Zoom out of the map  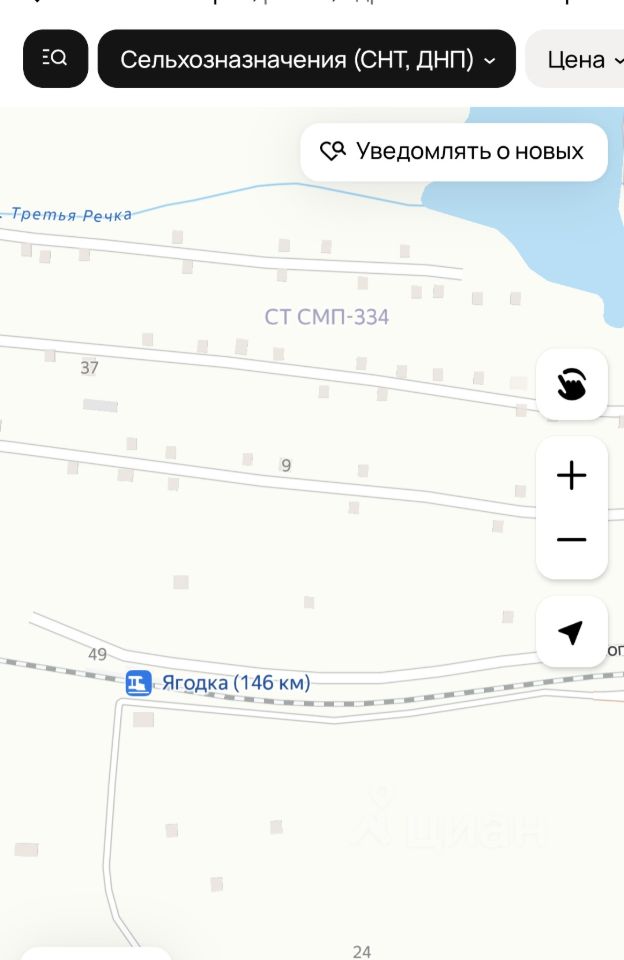pos(571,540)
